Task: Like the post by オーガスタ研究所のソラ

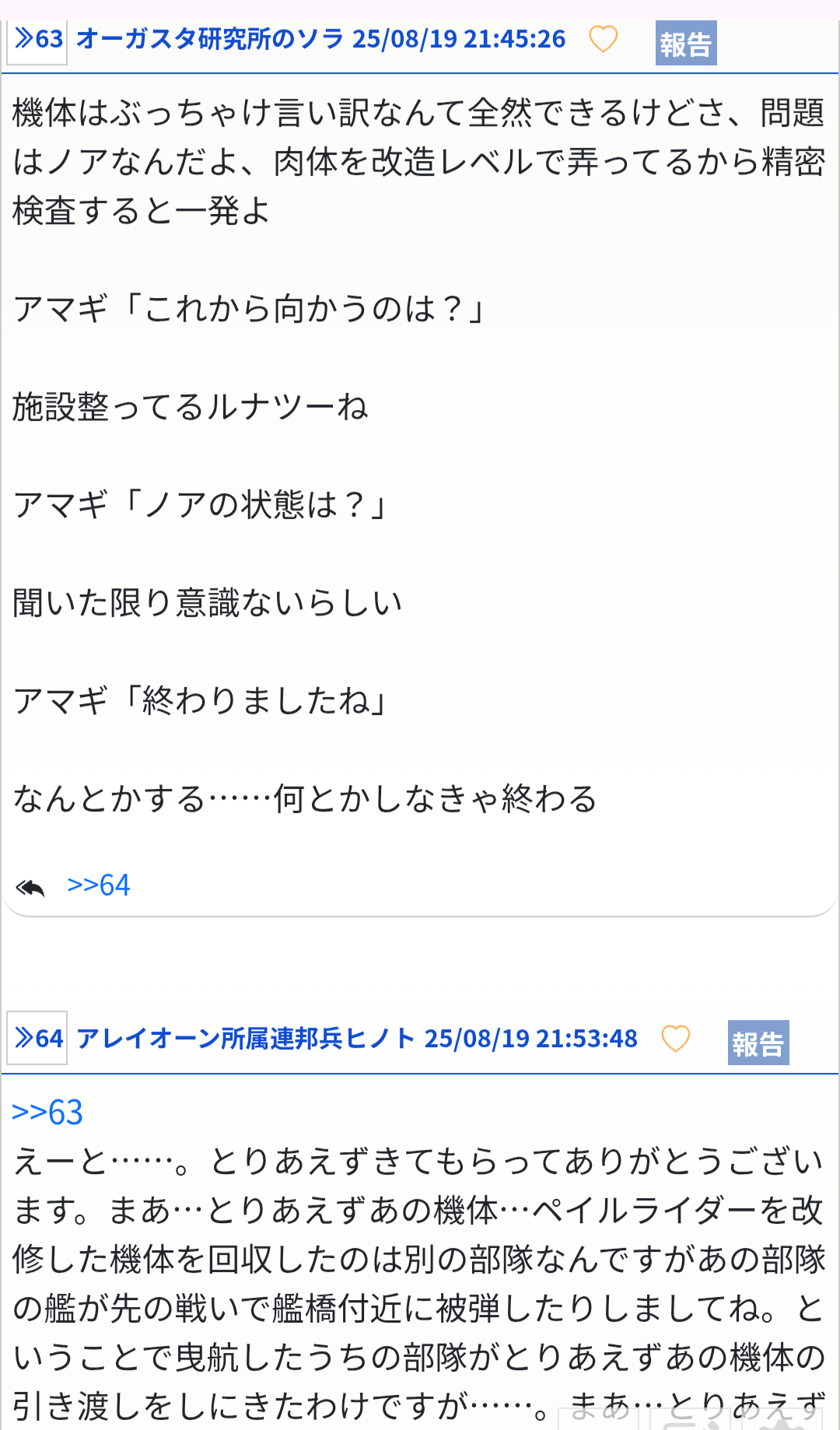Action: click(x=603, y=39)
